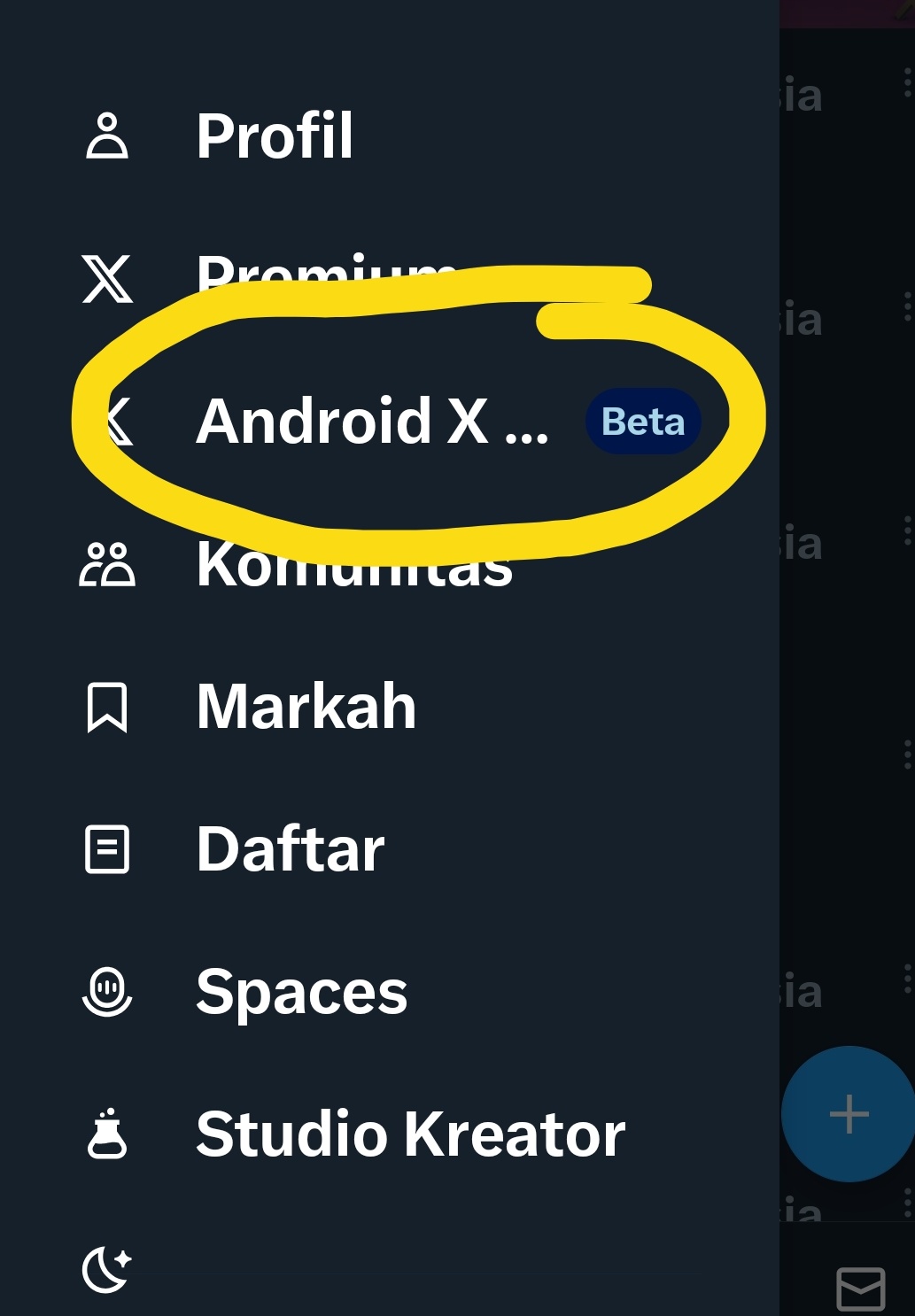Screen dimensions: 915x1316
Task: Open Spaces from the drawer
Action: pyautogui.click(x=301, y=992)
